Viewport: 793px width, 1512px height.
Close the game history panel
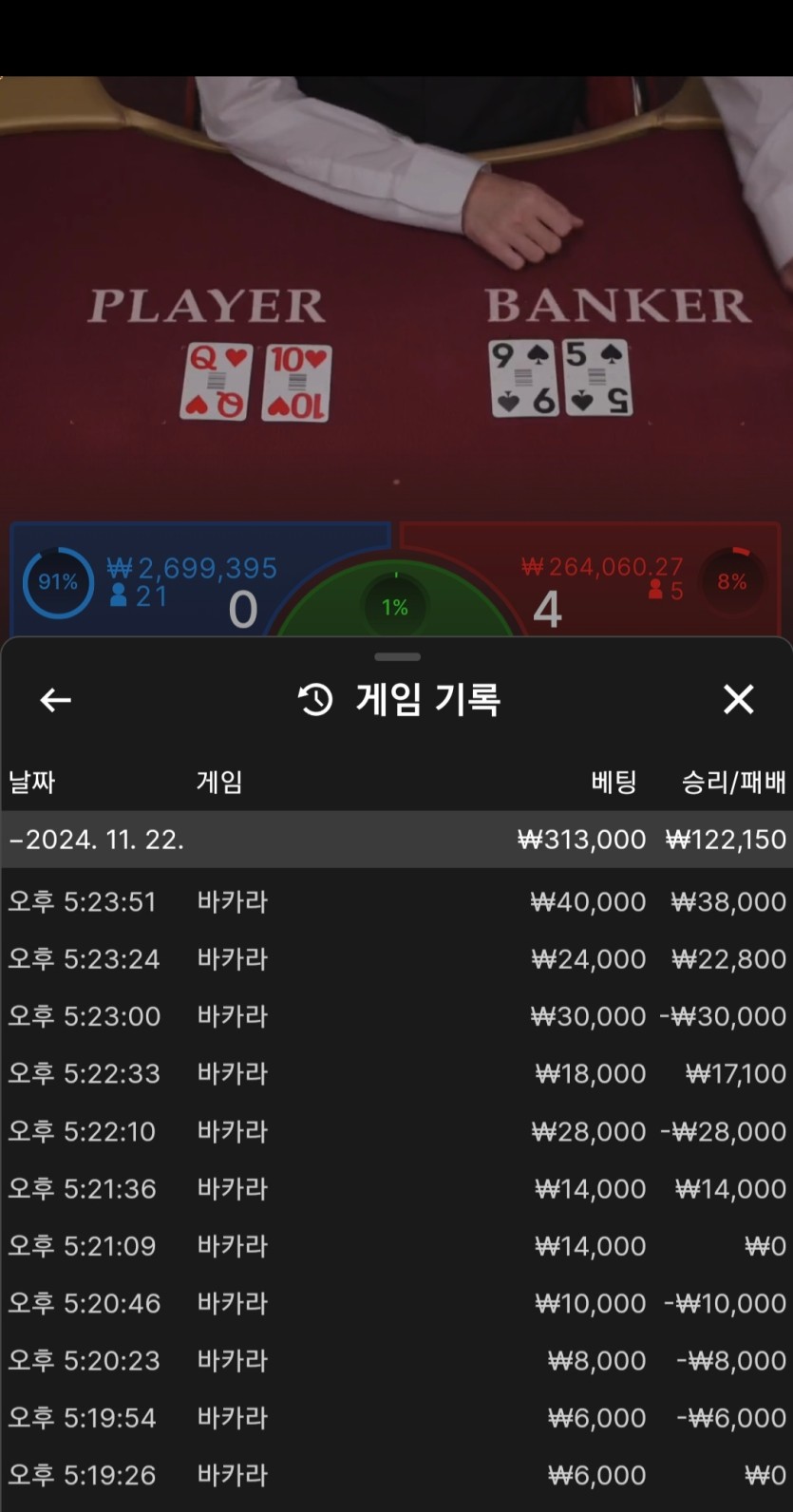(x=738, y=700)
